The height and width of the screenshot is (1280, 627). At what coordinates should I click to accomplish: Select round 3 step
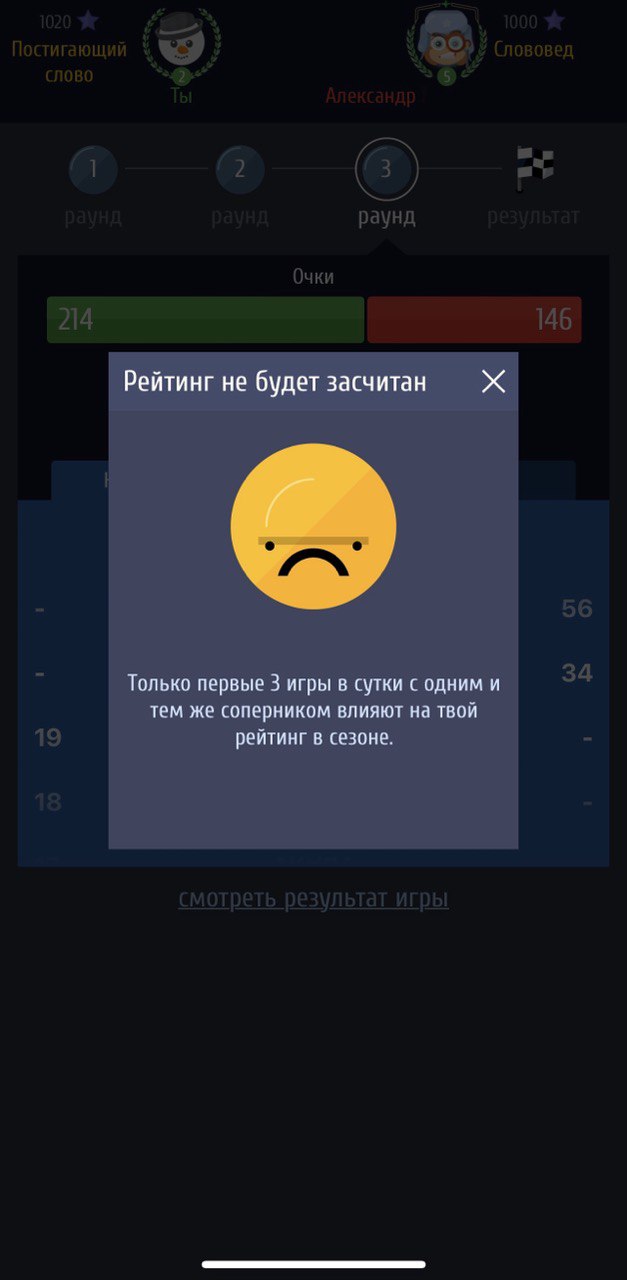pos(386,170)
